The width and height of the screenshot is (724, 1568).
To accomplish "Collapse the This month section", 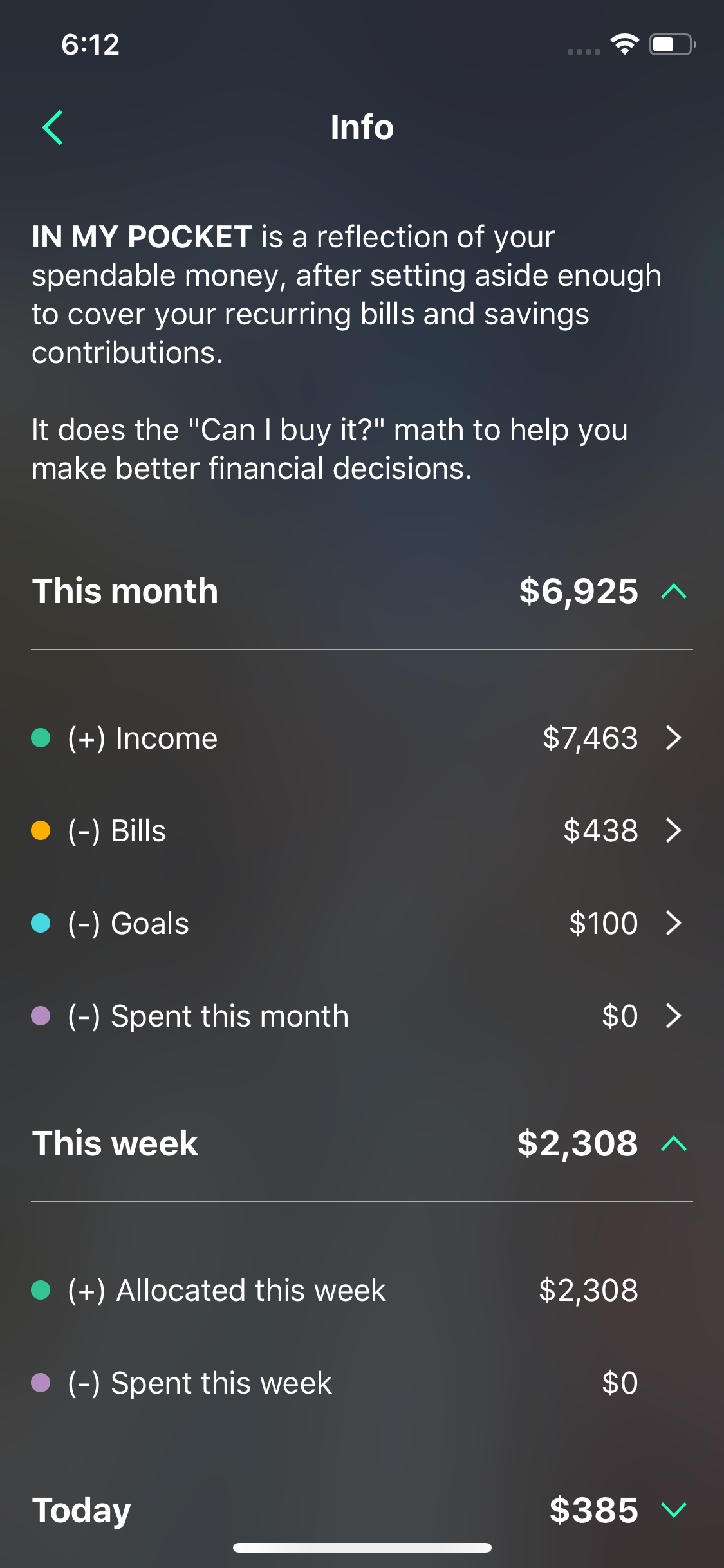I will tap(673, 591).
